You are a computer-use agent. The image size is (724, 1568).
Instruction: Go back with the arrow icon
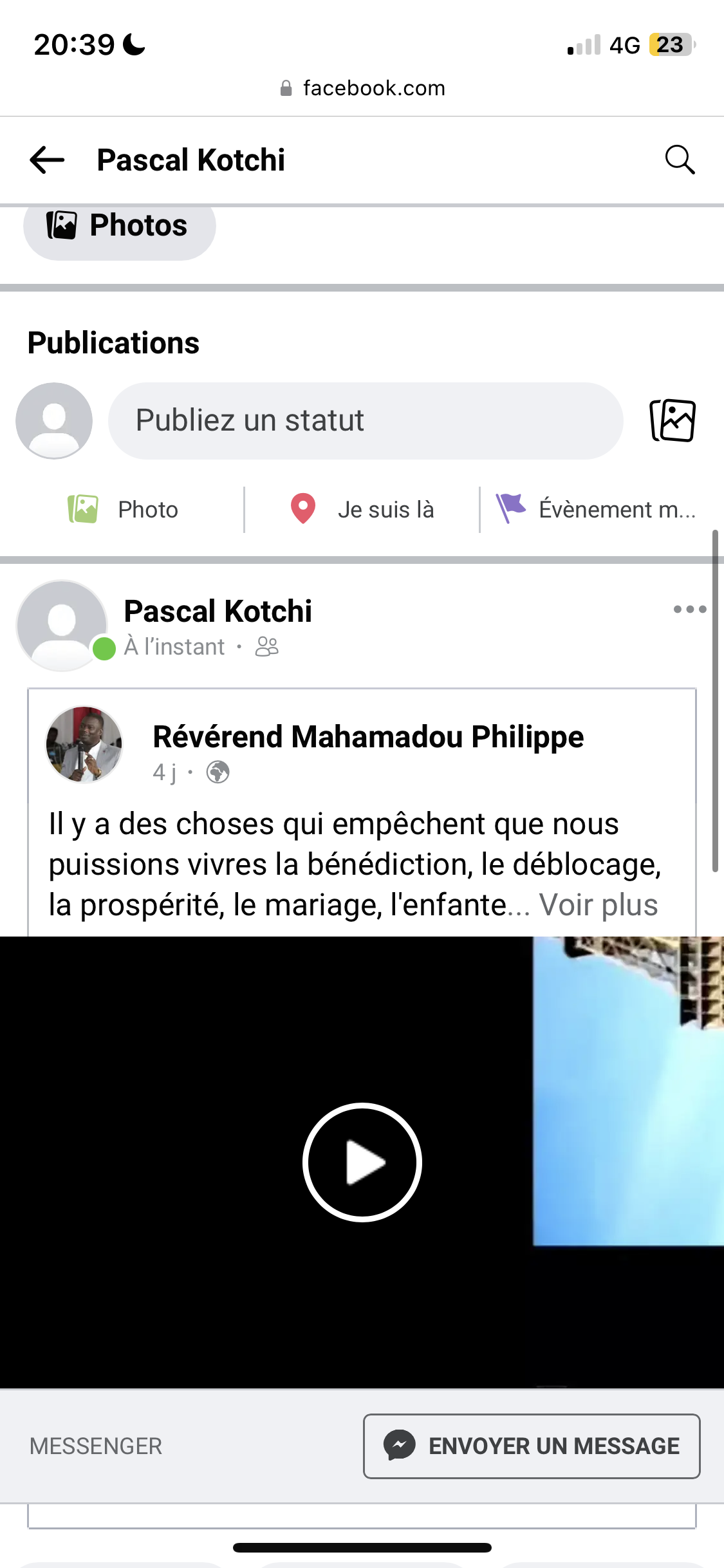(47, 160)
